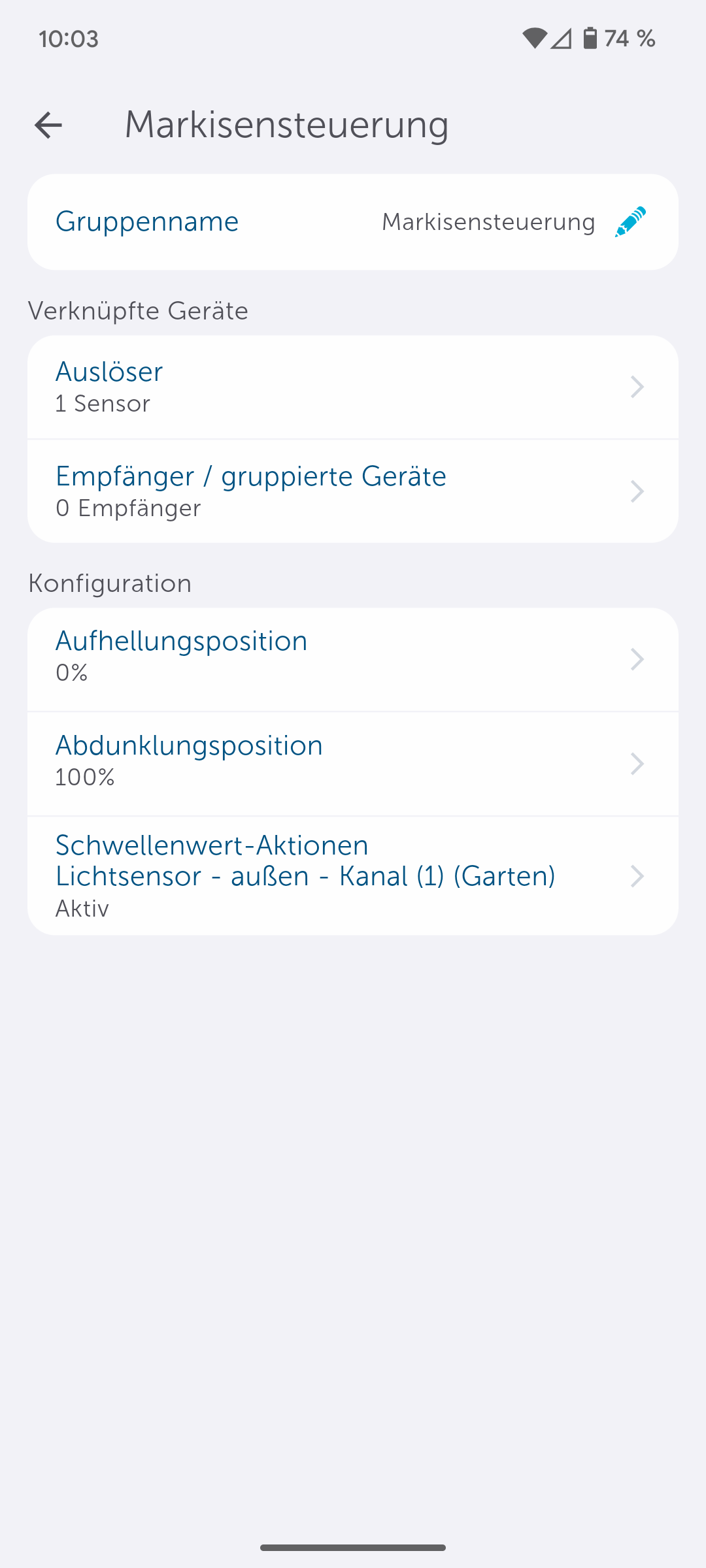Open the Abdunklungsposition setting

pos(353,764)
